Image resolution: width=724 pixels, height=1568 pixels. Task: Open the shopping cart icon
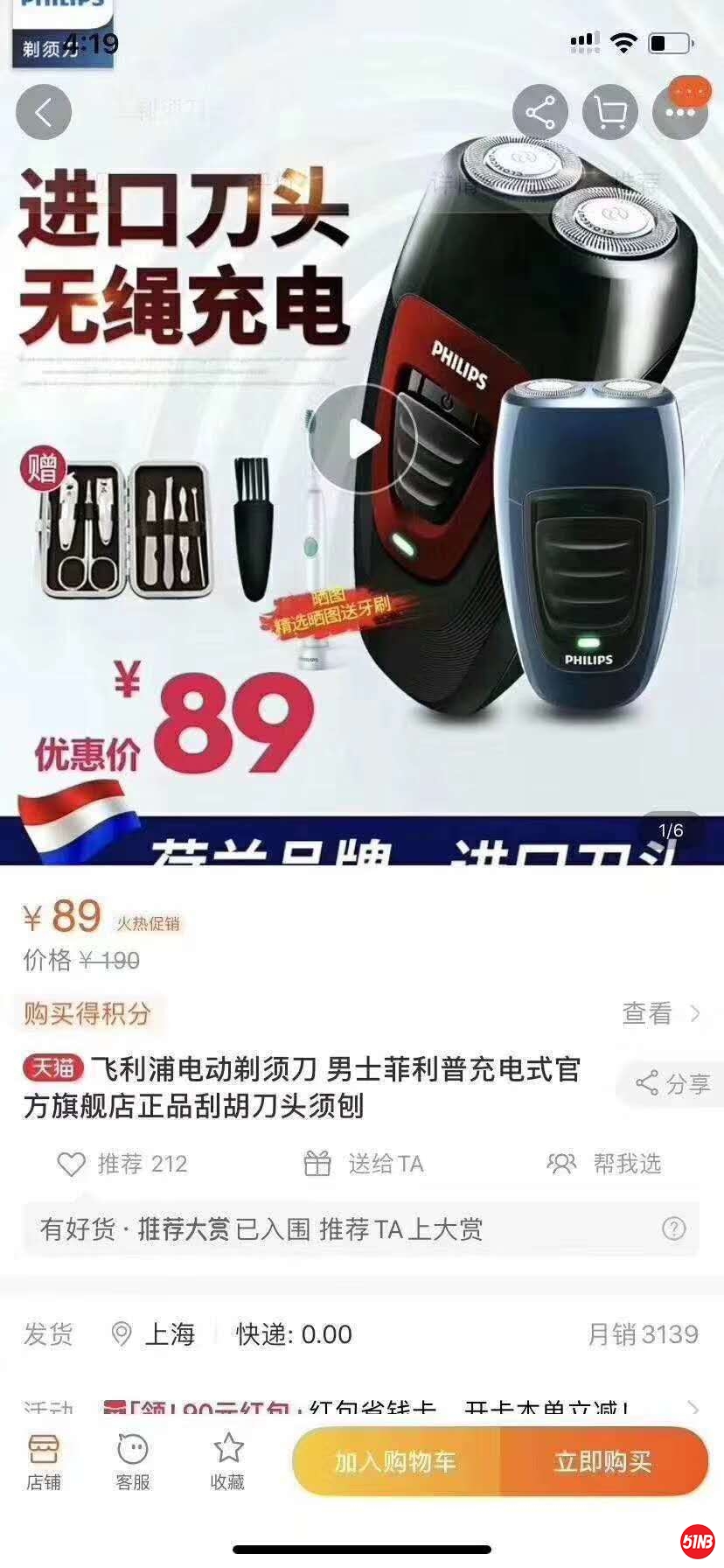click(610, 112)
